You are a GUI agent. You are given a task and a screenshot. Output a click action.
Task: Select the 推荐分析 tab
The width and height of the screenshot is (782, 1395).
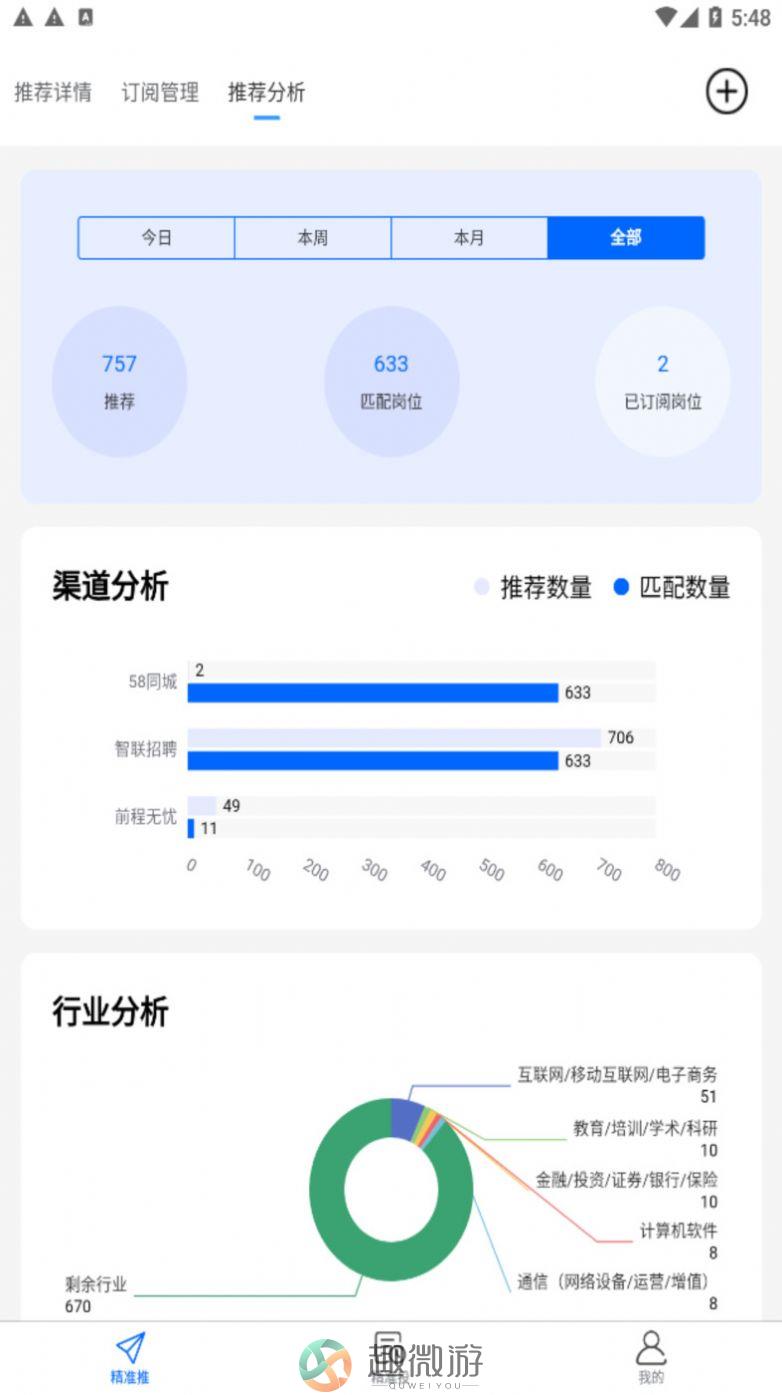pyautogui.click(x=266, y=93)
